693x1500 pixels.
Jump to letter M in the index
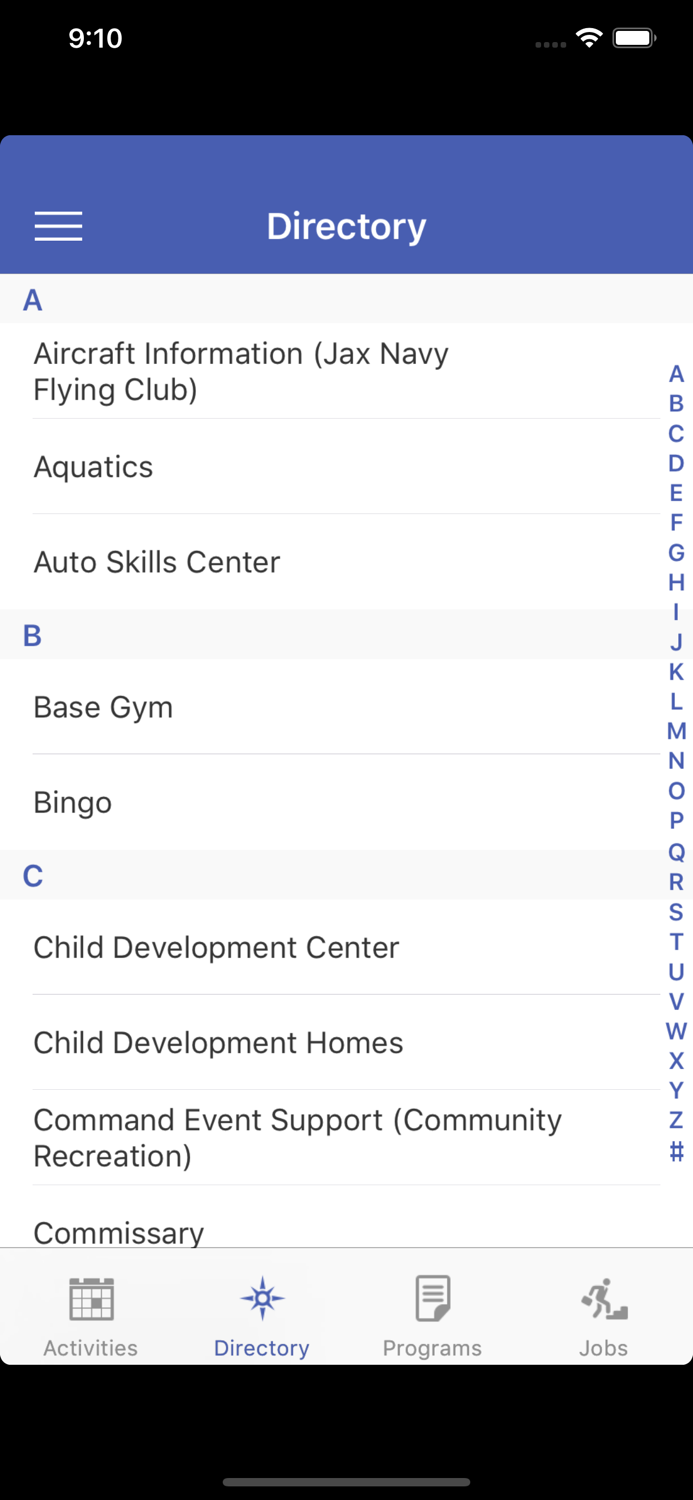676,731
